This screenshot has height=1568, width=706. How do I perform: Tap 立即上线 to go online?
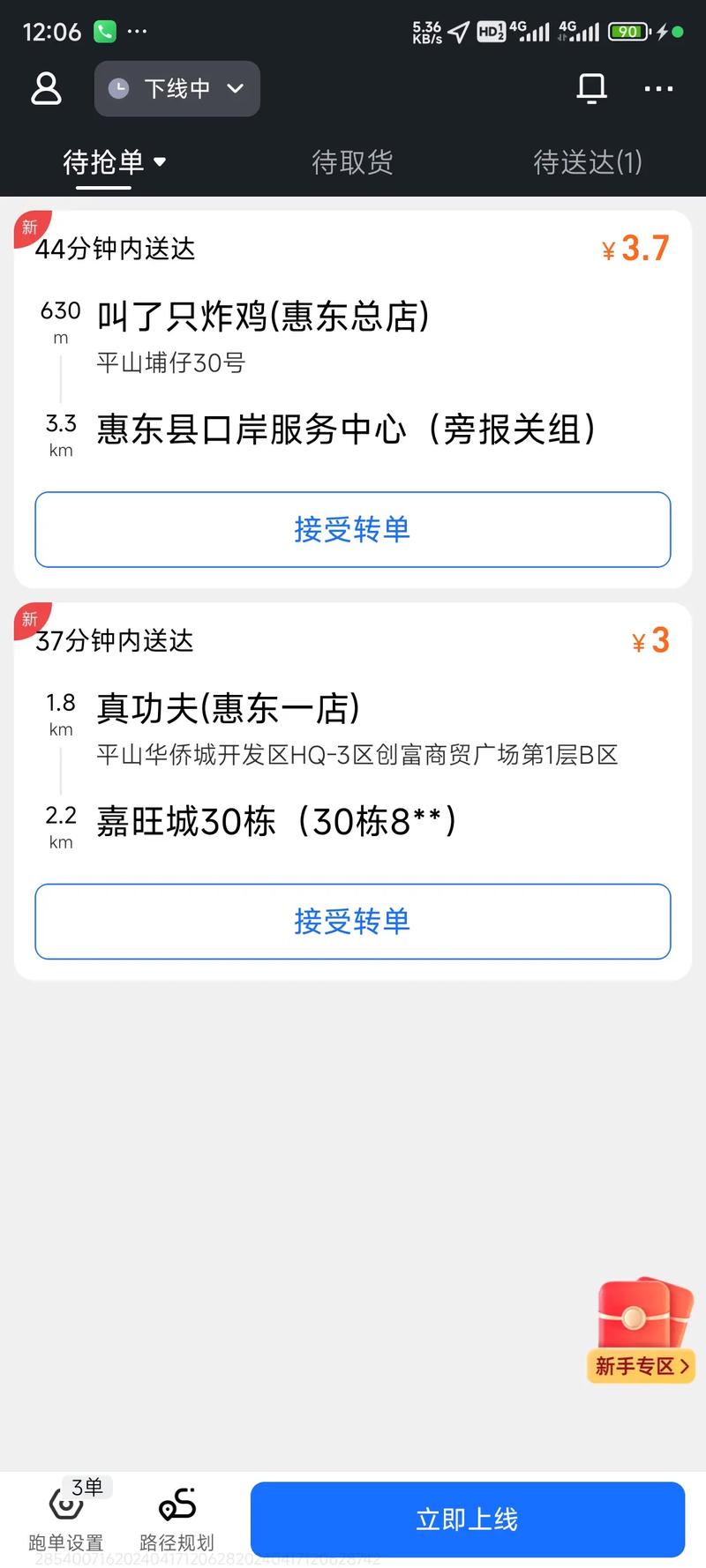465,1518
